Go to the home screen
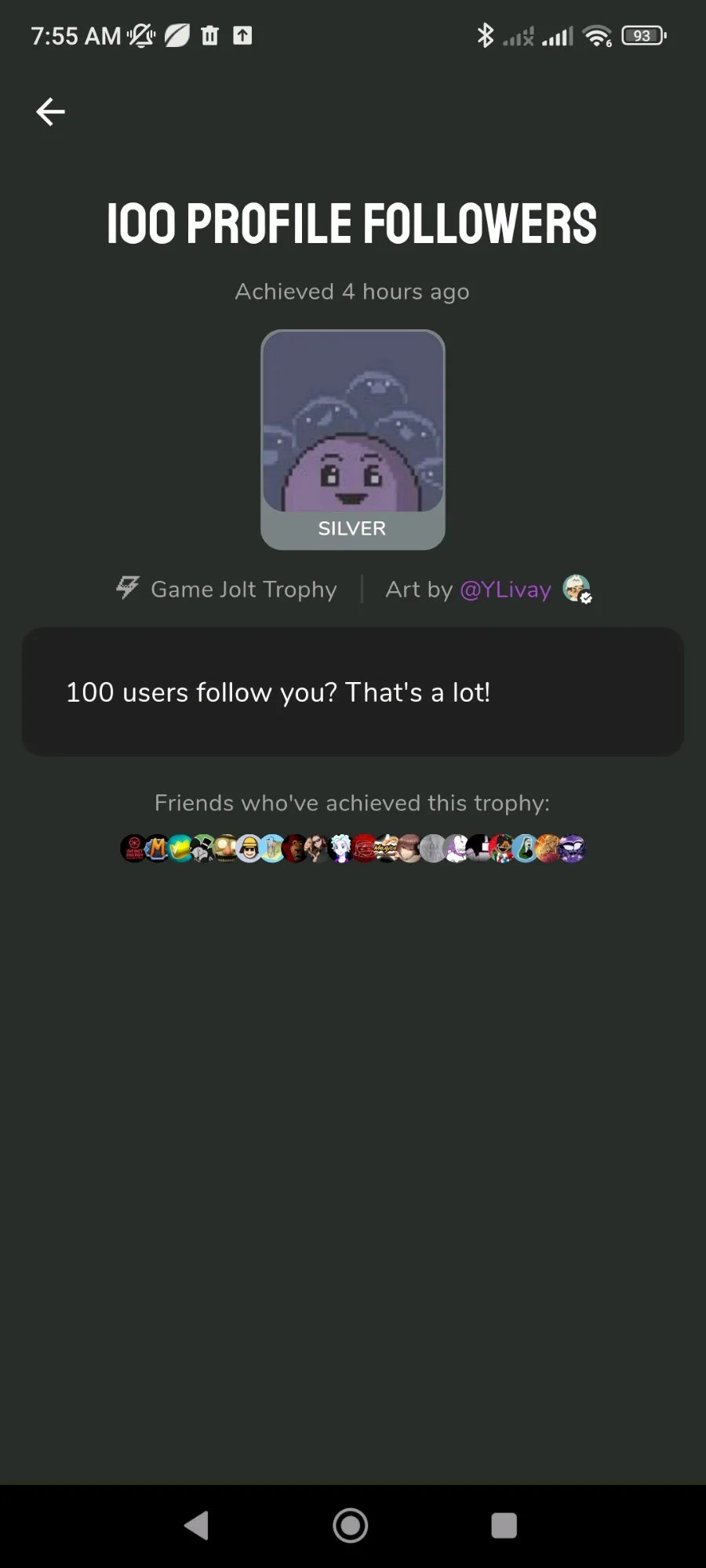The height and width of the screenshot is (1568, 706). tap(351, 1526)
